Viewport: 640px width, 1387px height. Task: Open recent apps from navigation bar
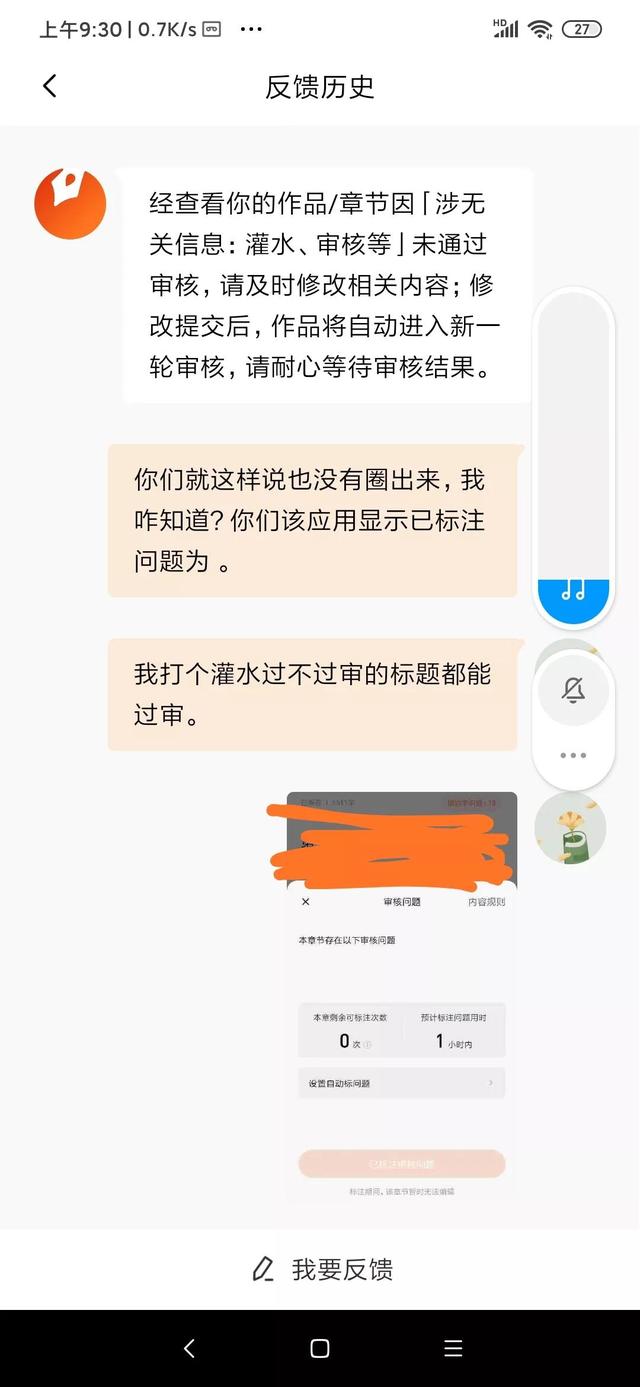pyautogui.click(x=453, y=1349)
